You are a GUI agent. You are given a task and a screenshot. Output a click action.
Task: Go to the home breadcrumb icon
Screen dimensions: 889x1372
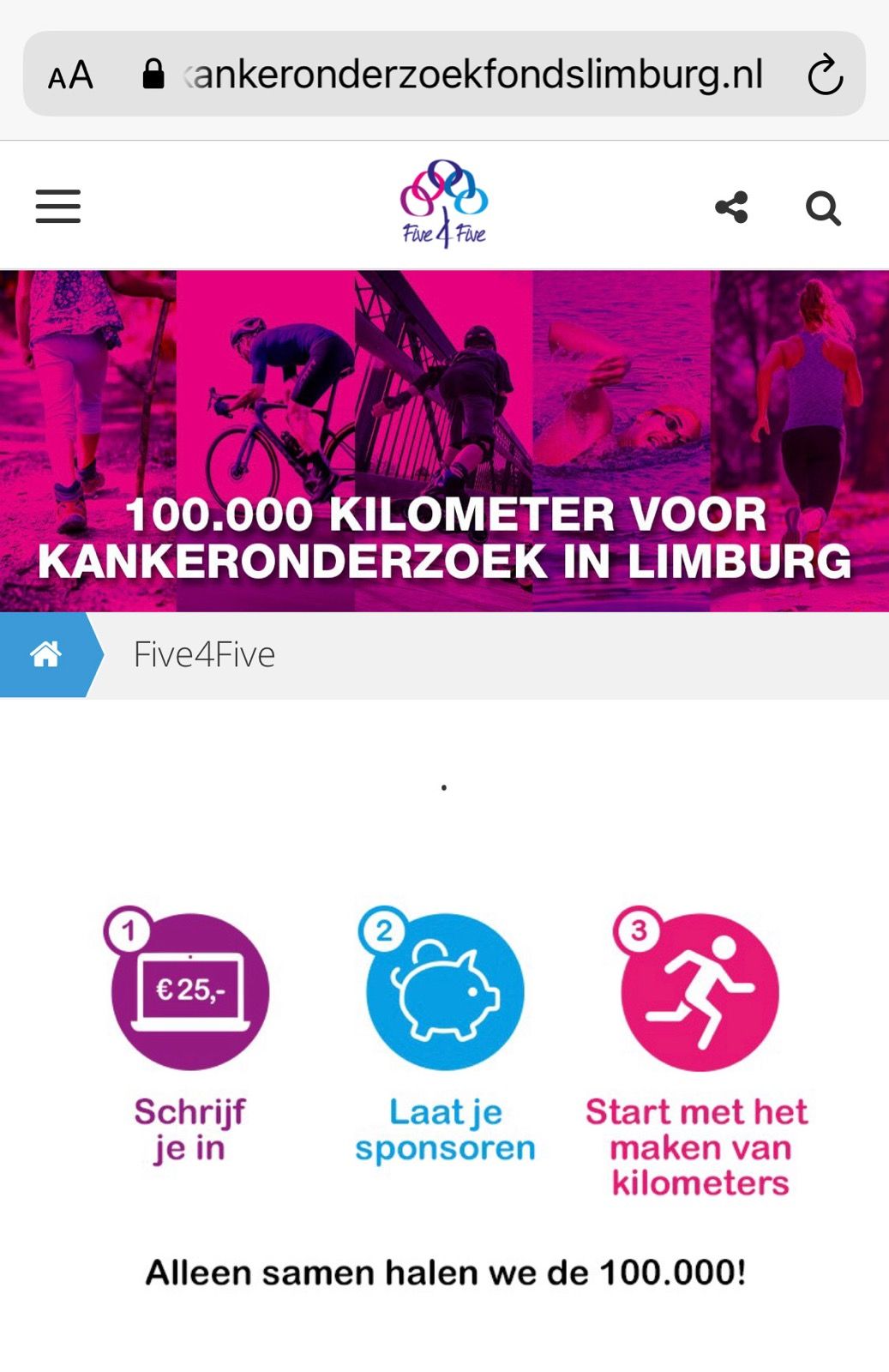(x=45, y=654)
